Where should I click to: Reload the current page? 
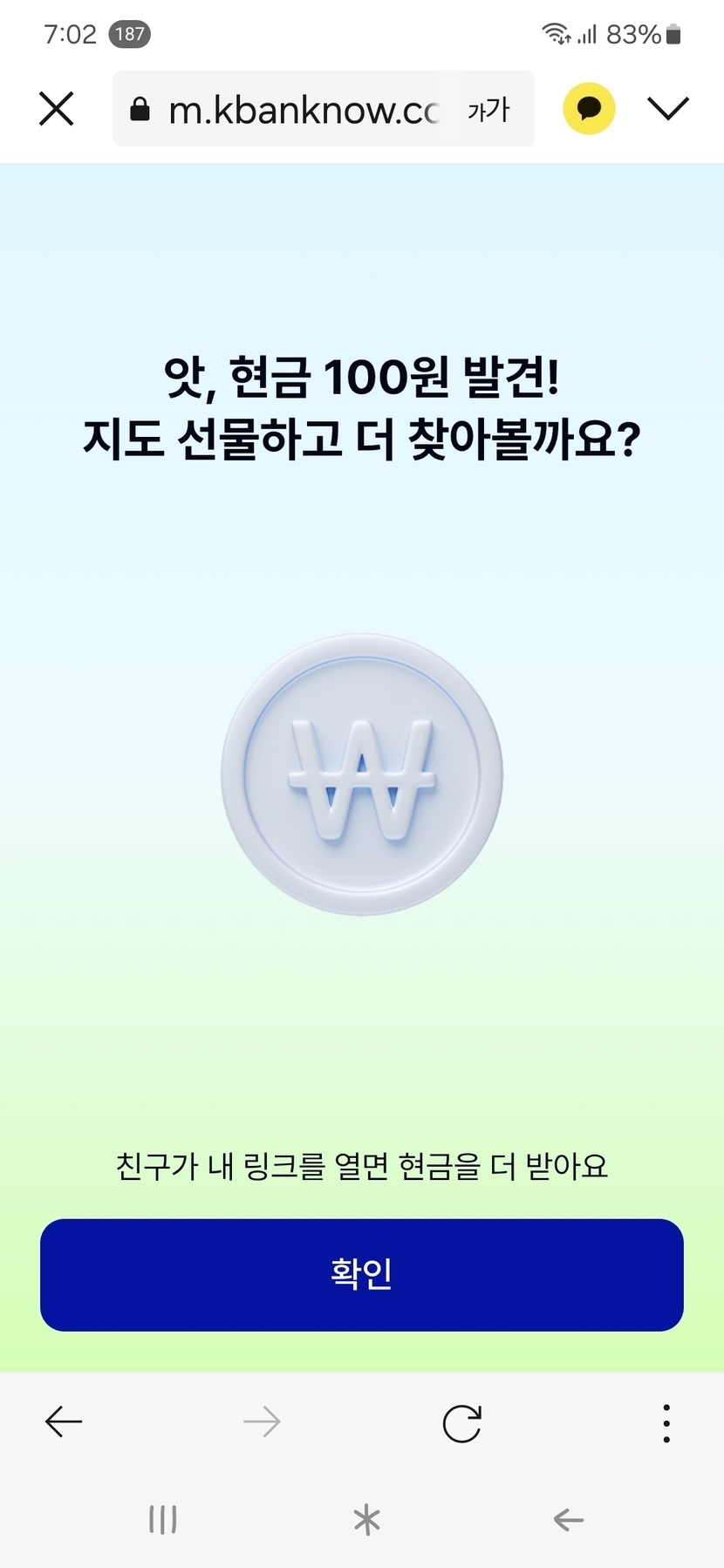point(461,1423)
